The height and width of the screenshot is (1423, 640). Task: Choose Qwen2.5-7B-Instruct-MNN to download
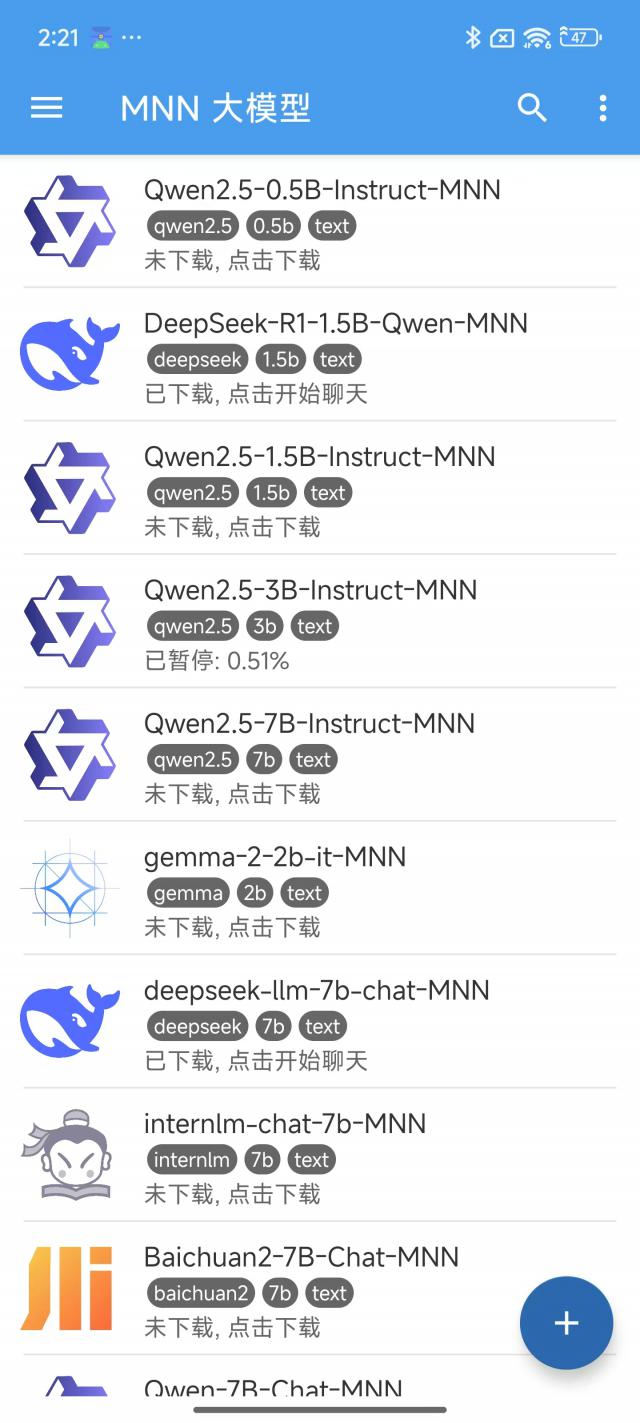click(x=320, y=756)
